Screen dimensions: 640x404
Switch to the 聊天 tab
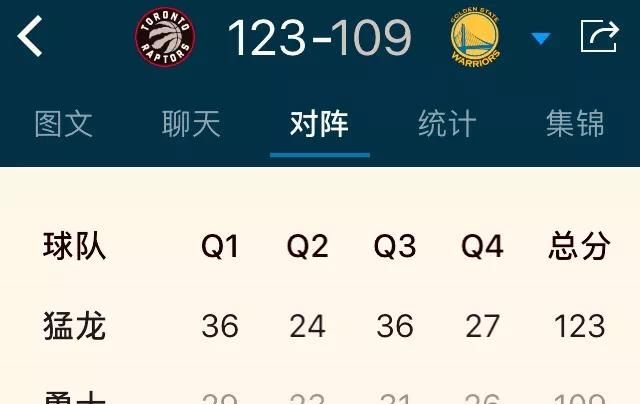pyautogui.click(x=191, y=124)
